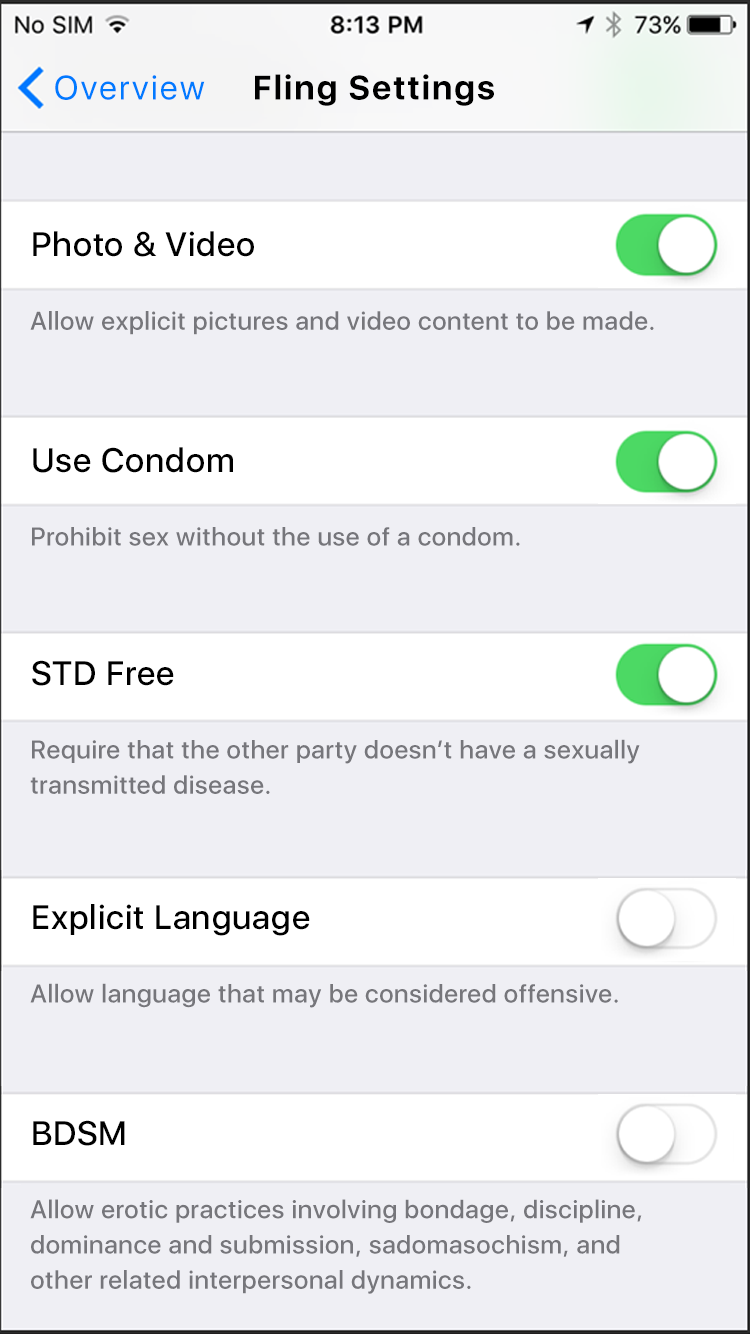
Task: Turn on the BDSM toggle
Action: tap(665, 1135)
